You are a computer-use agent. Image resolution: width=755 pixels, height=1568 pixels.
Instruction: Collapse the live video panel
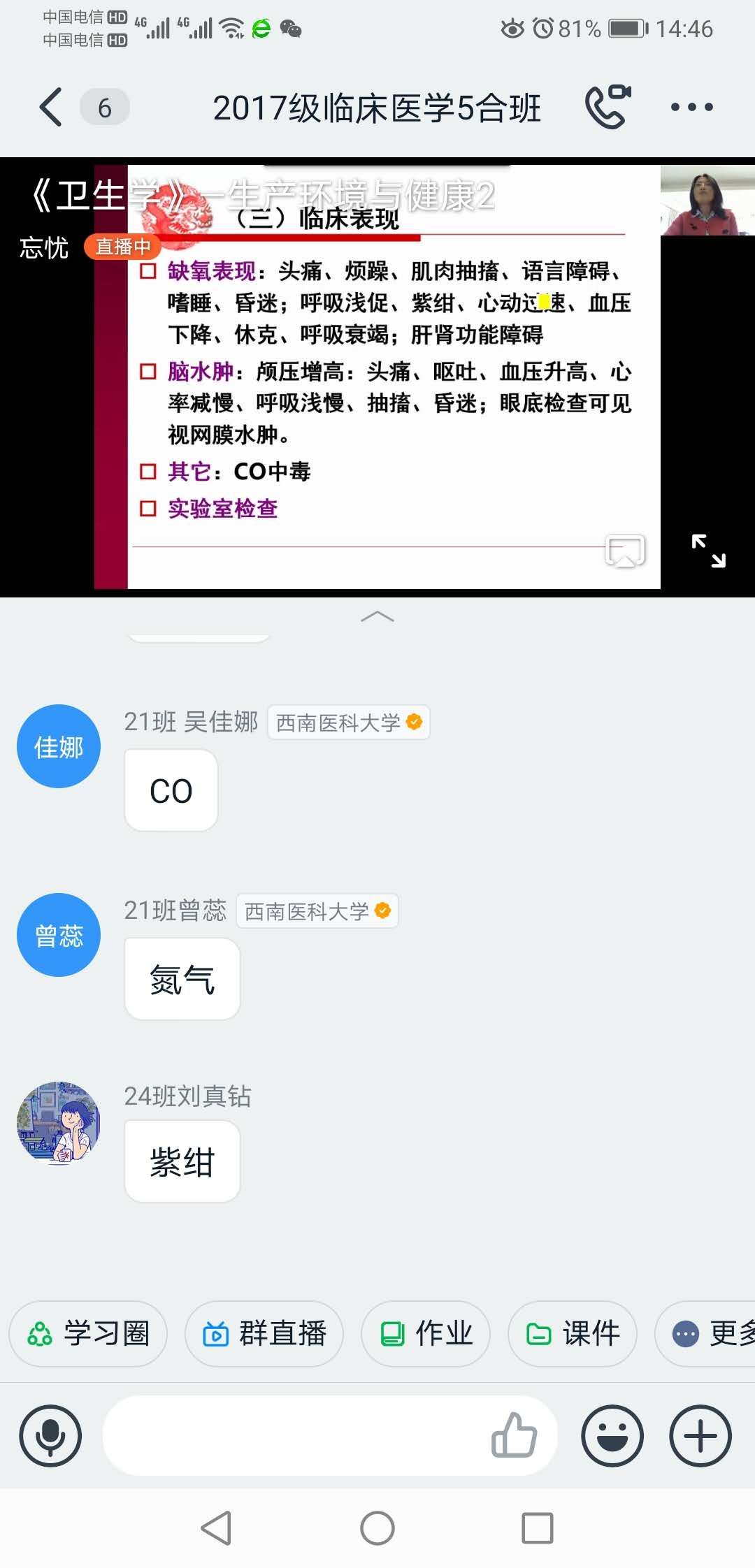pos(377,617)
